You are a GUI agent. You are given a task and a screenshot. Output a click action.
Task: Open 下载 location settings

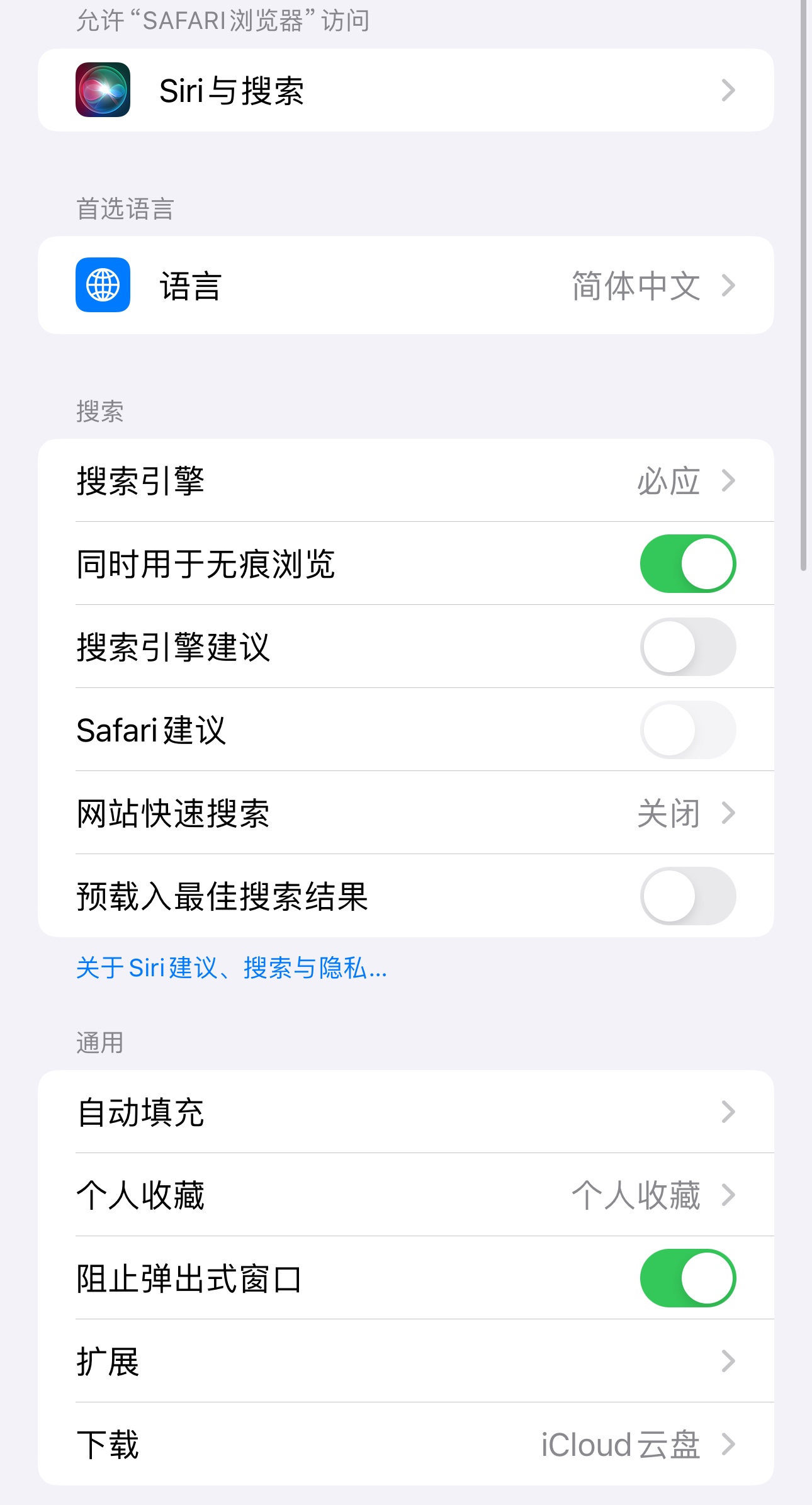[x=405, y=1444]
